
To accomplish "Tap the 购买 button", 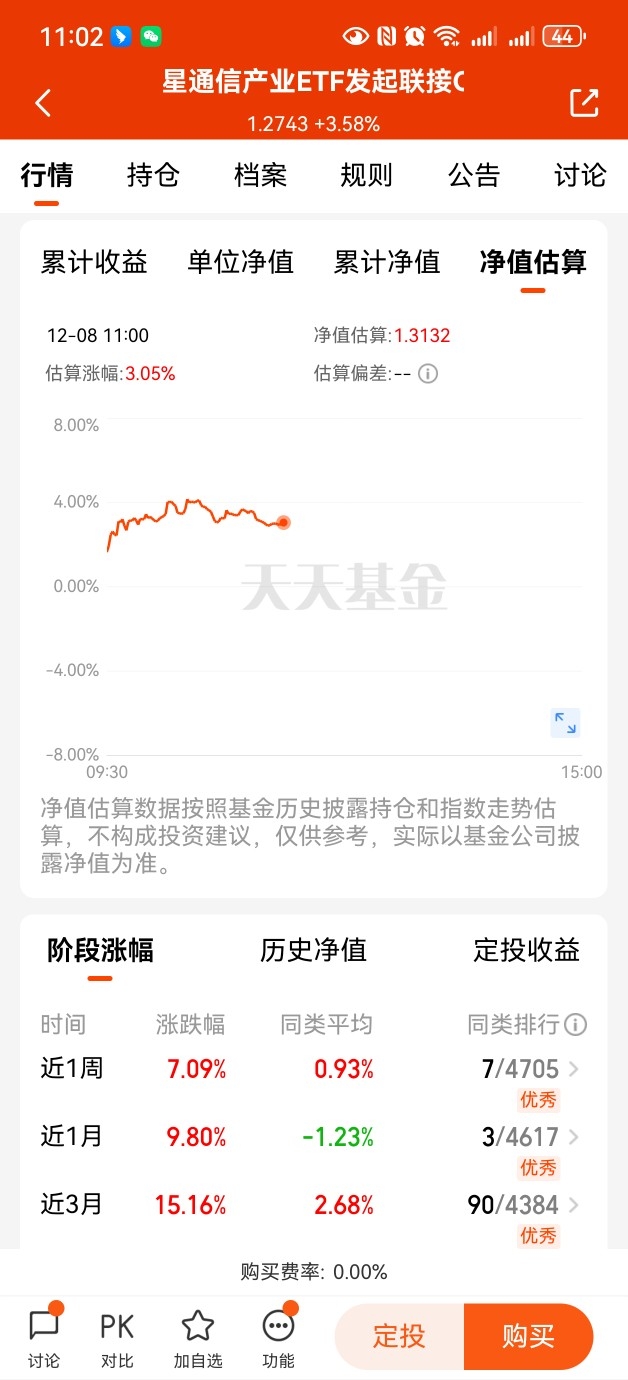I will click(528, 1336).
